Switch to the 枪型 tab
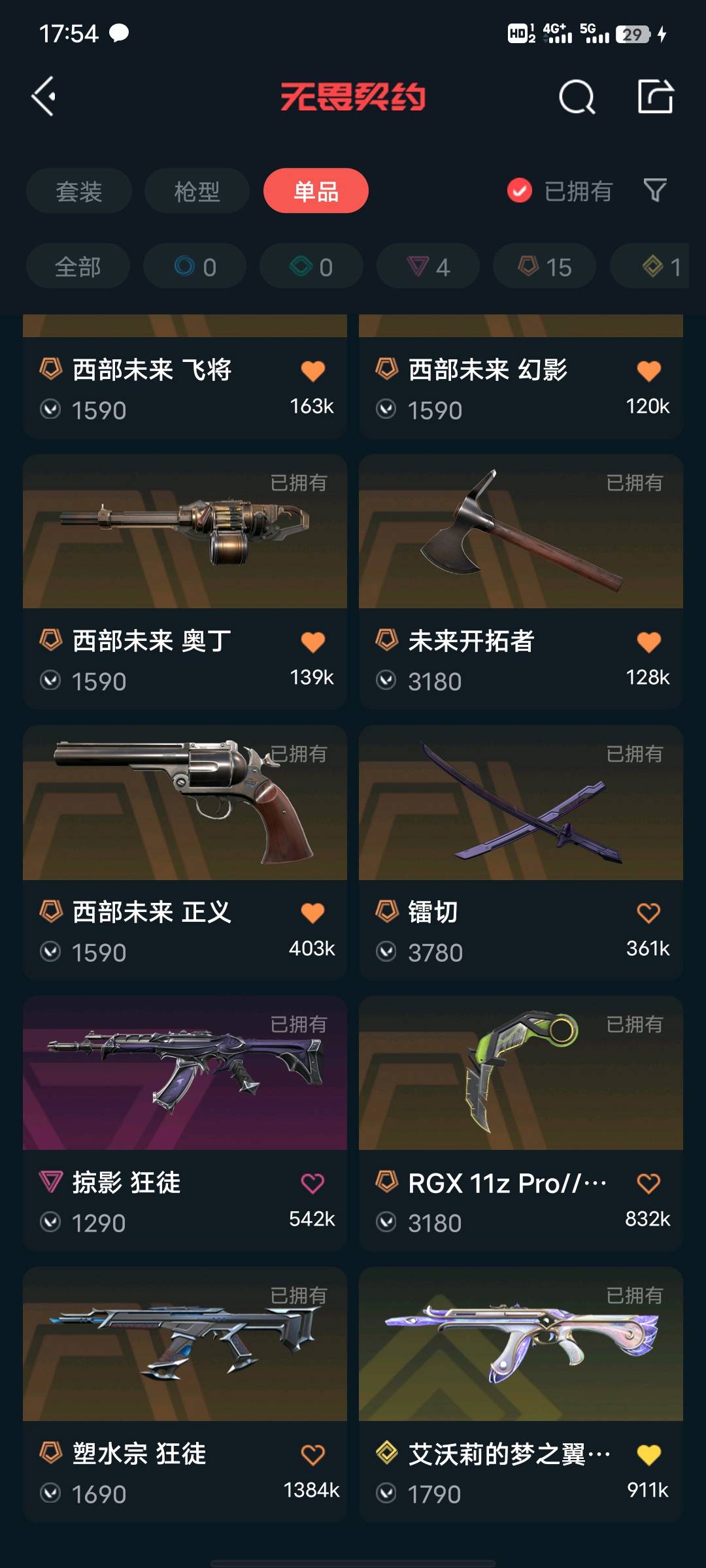Viewport: 706px width, 1568px height. pos(197,191)
